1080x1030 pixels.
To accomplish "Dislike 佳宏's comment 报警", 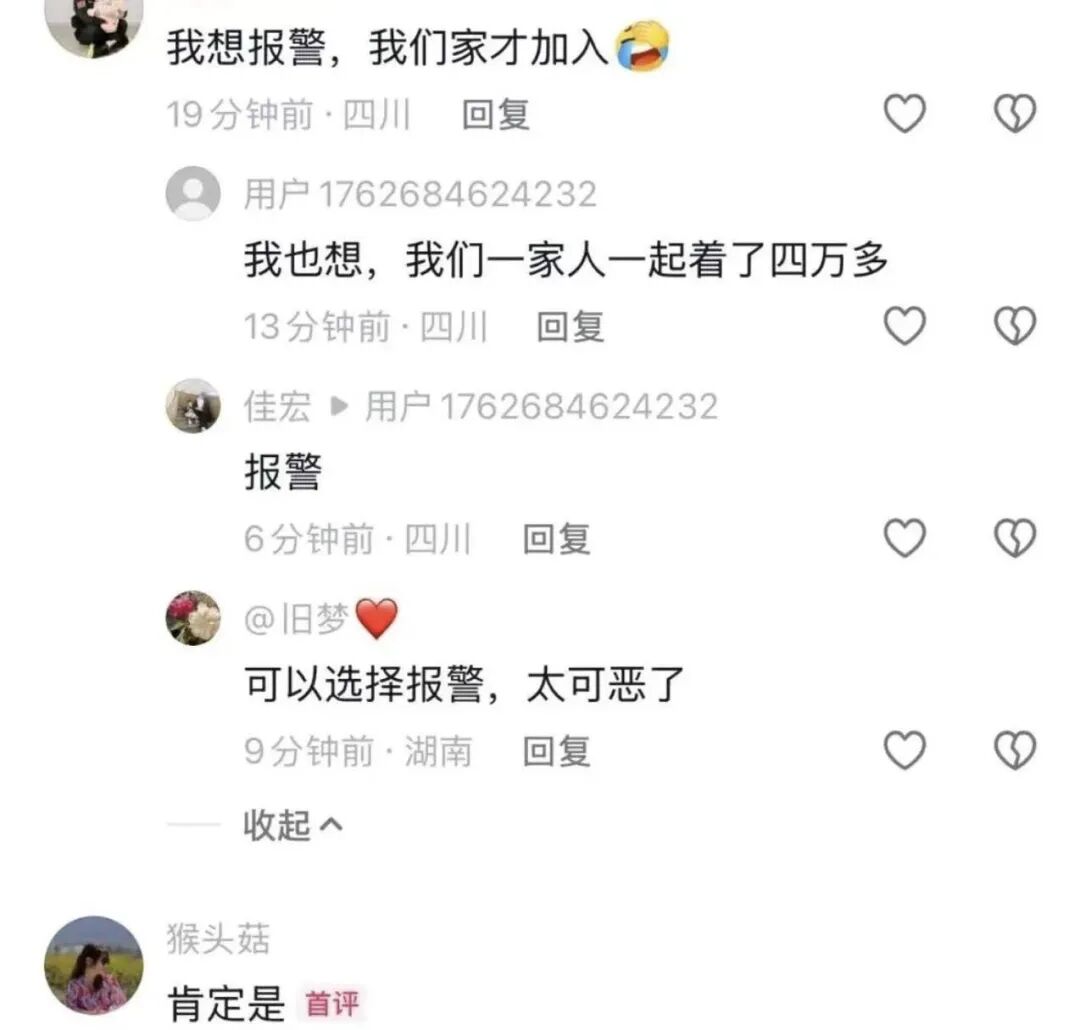I will [1014, 539].
